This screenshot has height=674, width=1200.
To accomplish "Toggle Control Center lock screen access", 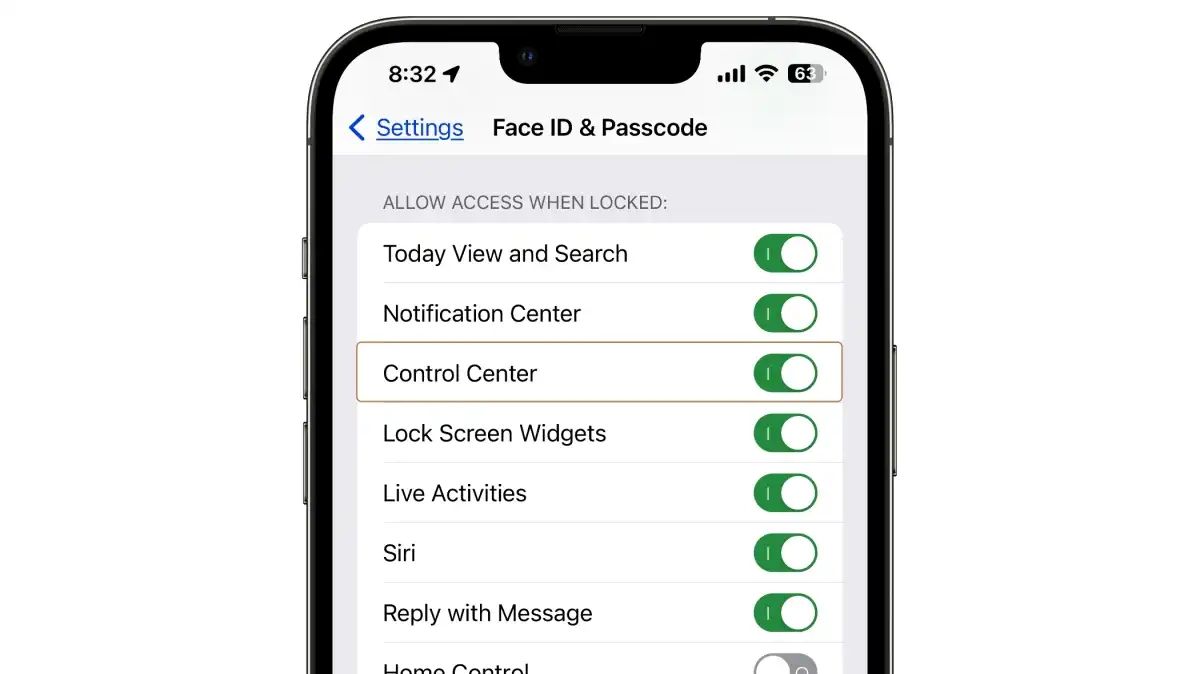I will 785,374.
